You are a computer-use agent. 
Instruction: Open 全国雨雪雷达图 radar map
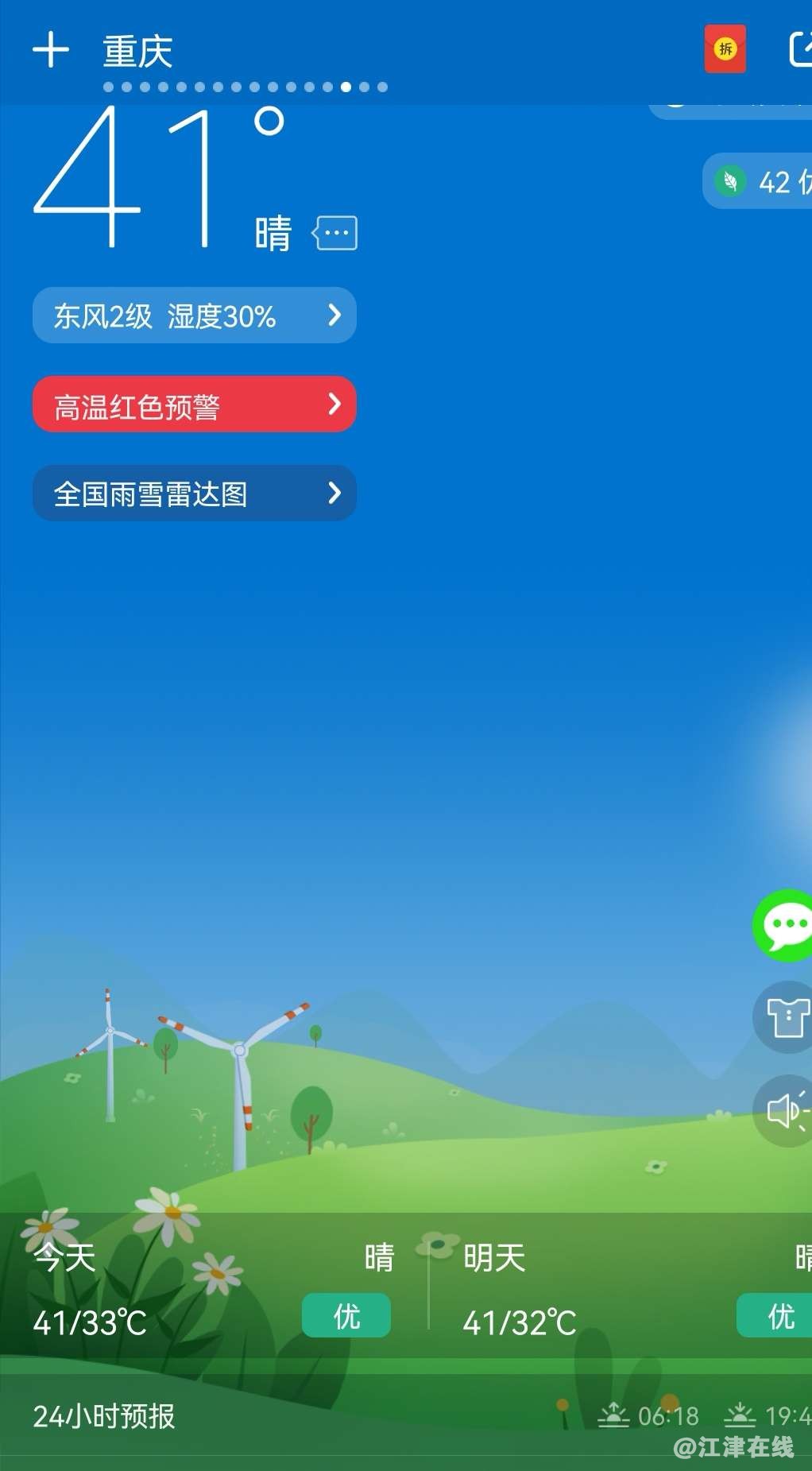pos(194,494)
